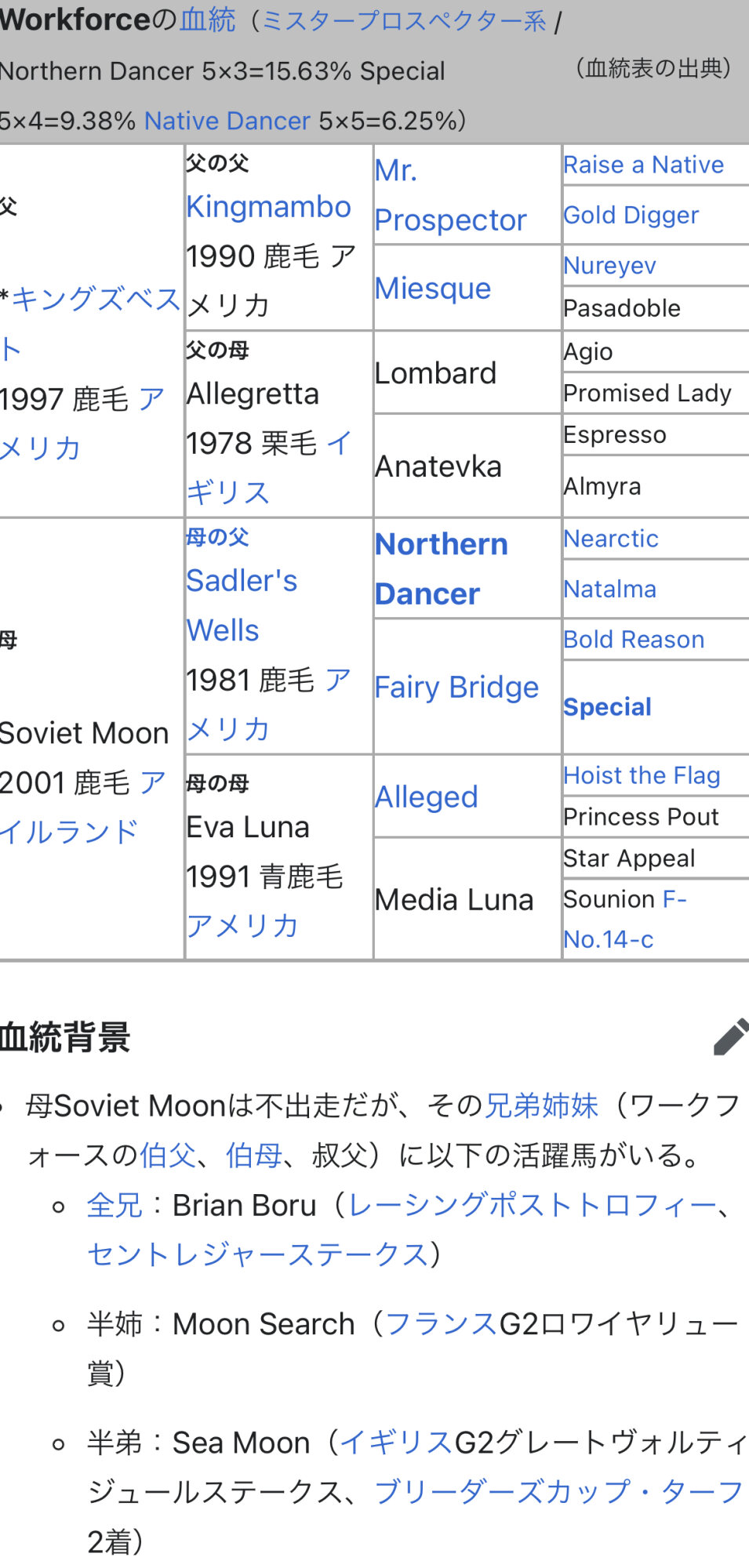Open the Nureyev article
749x1568 pixels.
click(609, 265)
